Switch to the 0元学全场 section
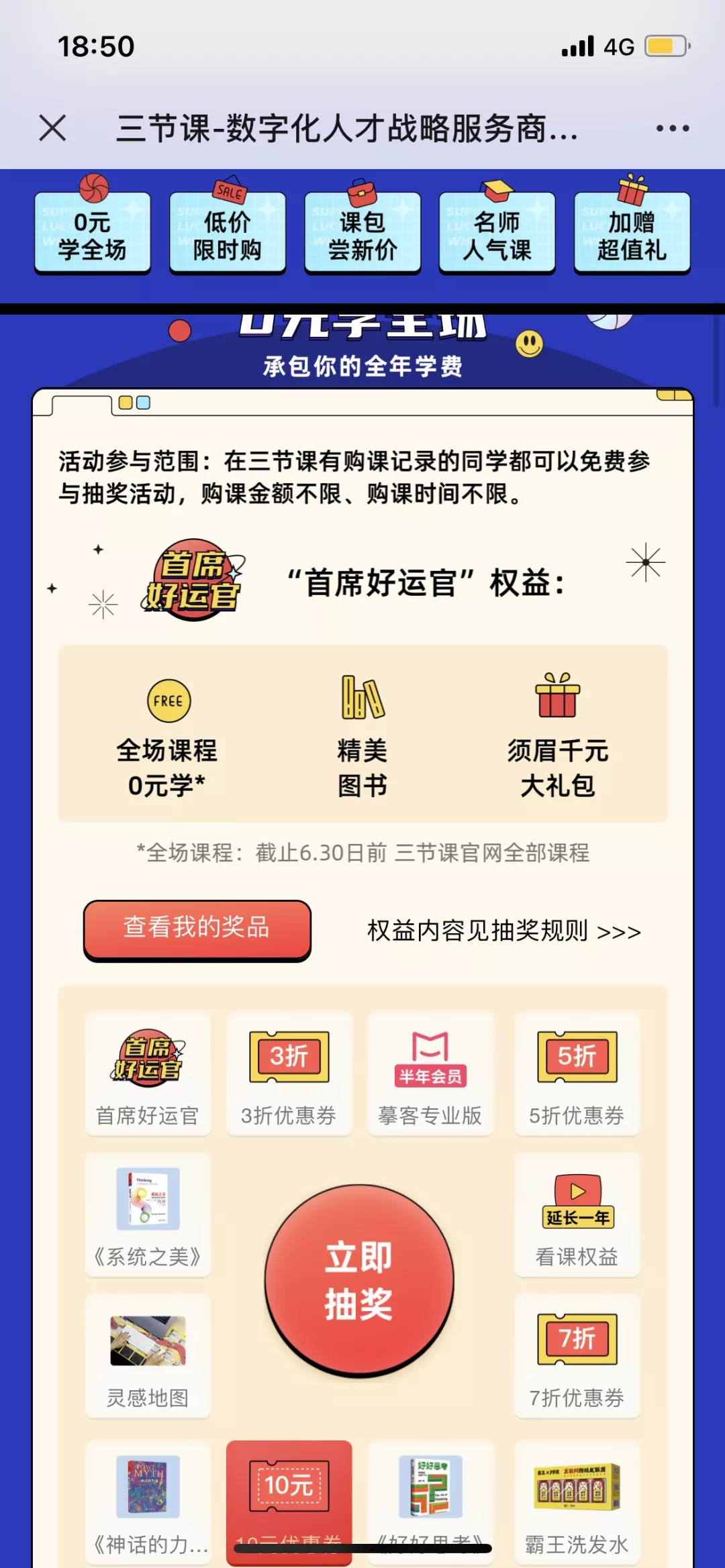The image size is (725, 1568). pos(93,233)
